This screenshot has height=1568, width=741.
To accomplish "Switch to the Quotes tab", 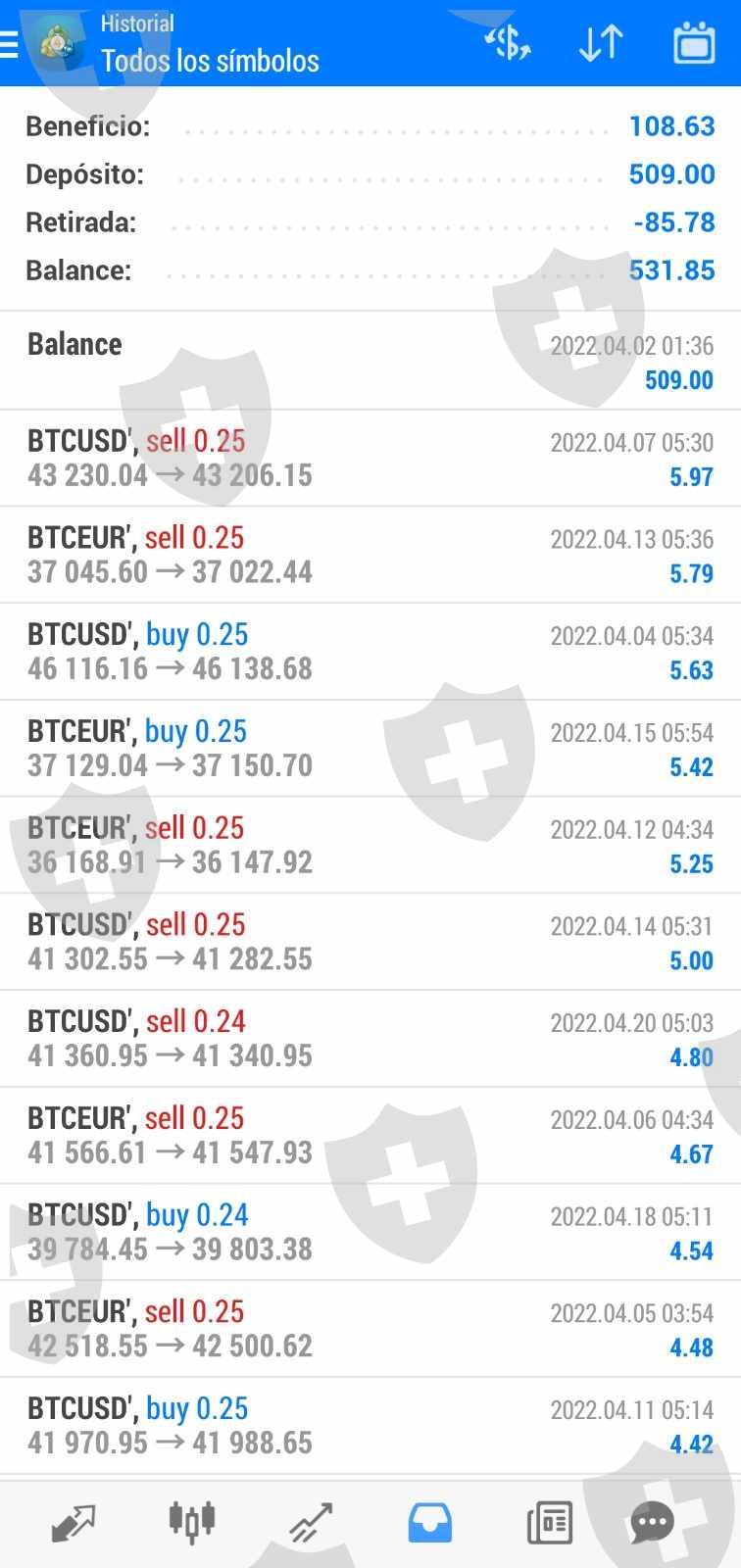I will pyautogui.click(x=74, y=1522).
